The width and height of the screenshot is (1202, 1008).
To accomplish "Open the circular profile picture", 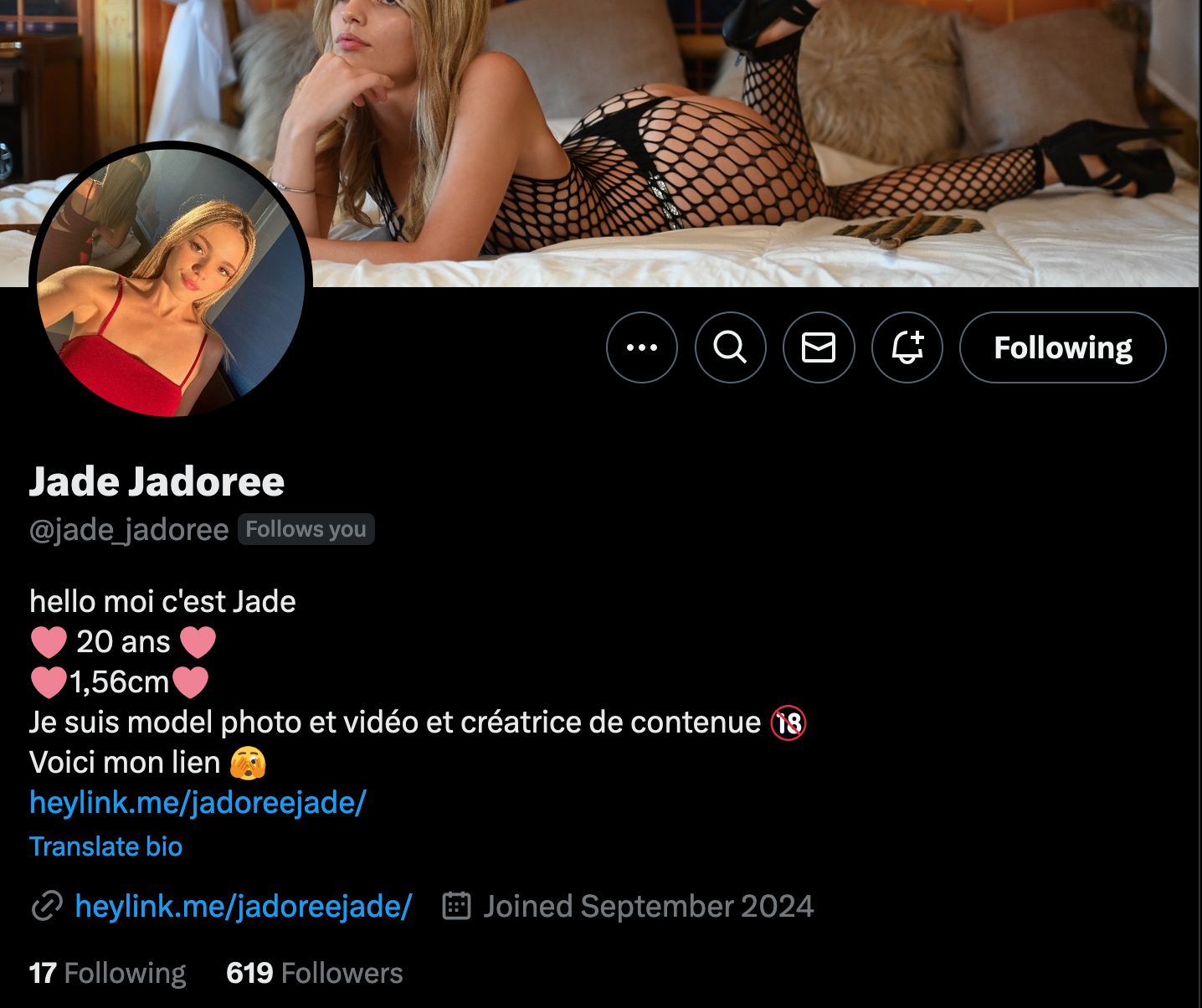I will tap(171, 282).
